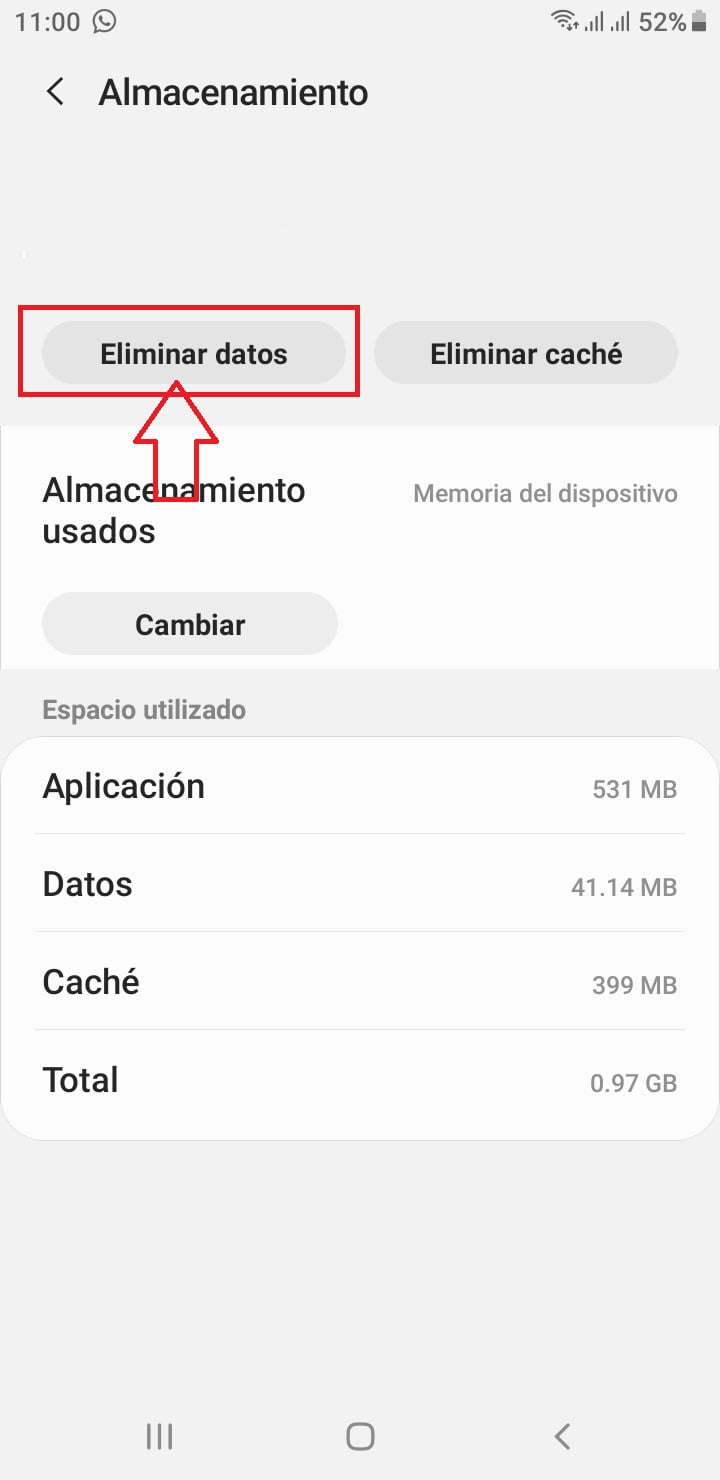Screen dimensions: 720x1480
Task: Open Memoria del dispositivo storage selector
Action: tap(545, 493)
